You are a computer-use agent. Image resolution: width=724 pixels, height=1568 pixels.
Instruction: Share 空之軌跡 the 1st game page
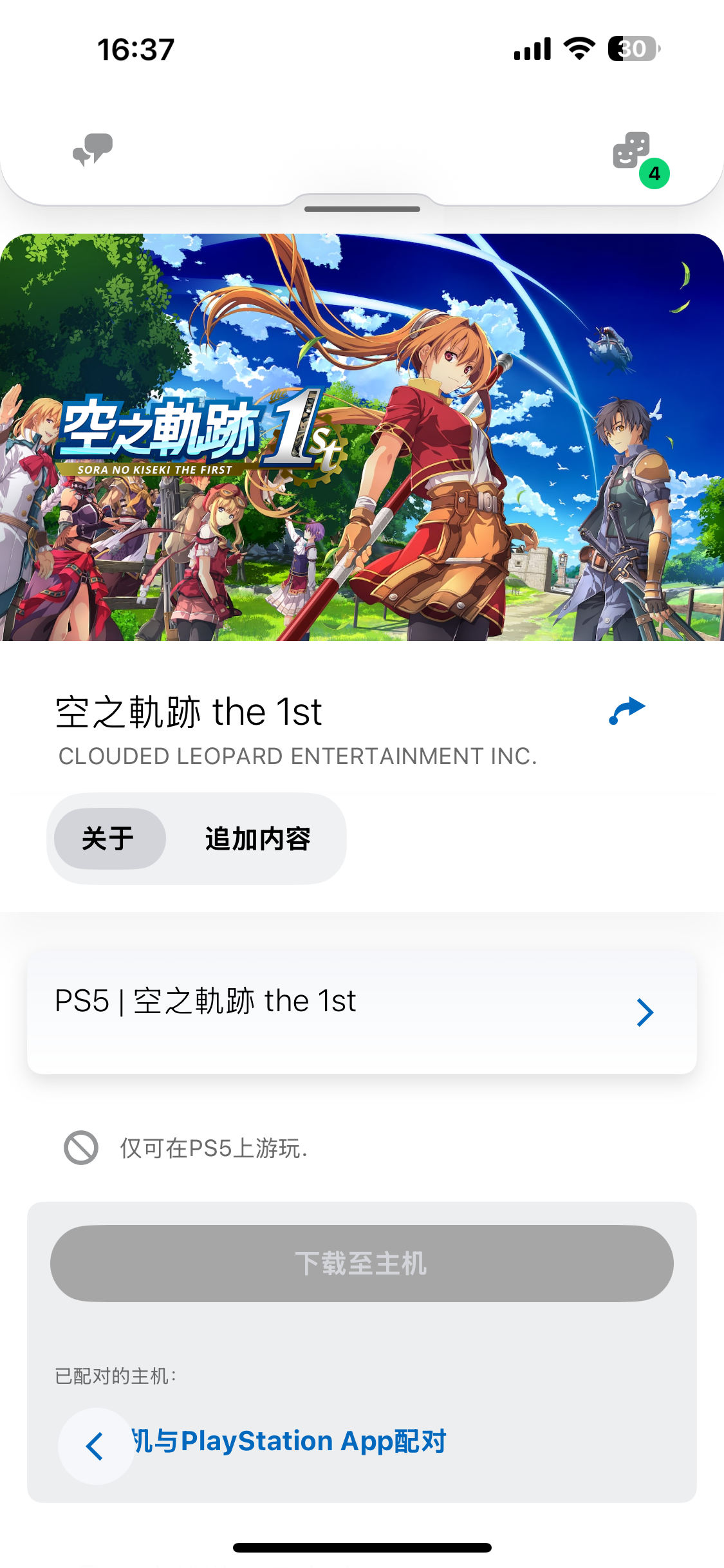(627, 711)
